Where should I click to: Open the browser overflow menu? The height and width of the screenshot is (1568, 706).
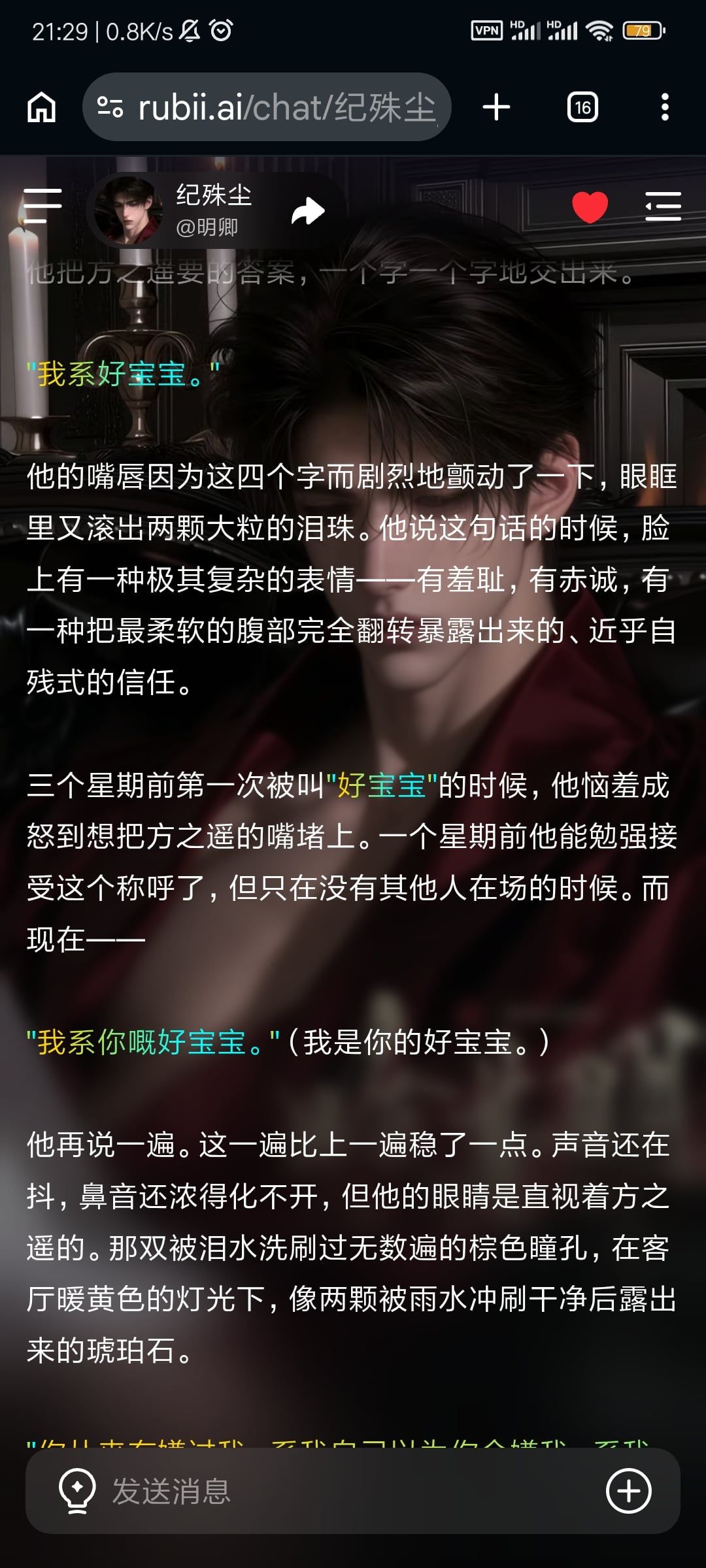665,107
